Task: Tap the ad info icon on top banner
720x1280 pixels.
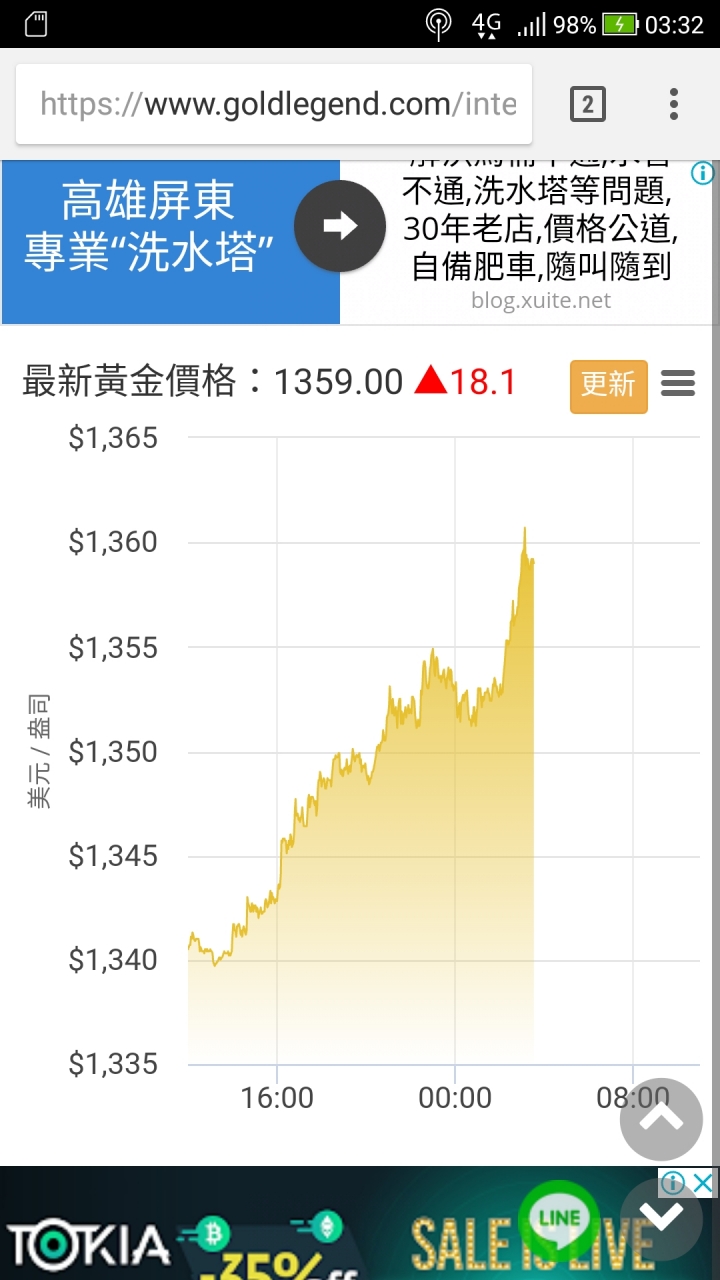Action: pos(703,173)
